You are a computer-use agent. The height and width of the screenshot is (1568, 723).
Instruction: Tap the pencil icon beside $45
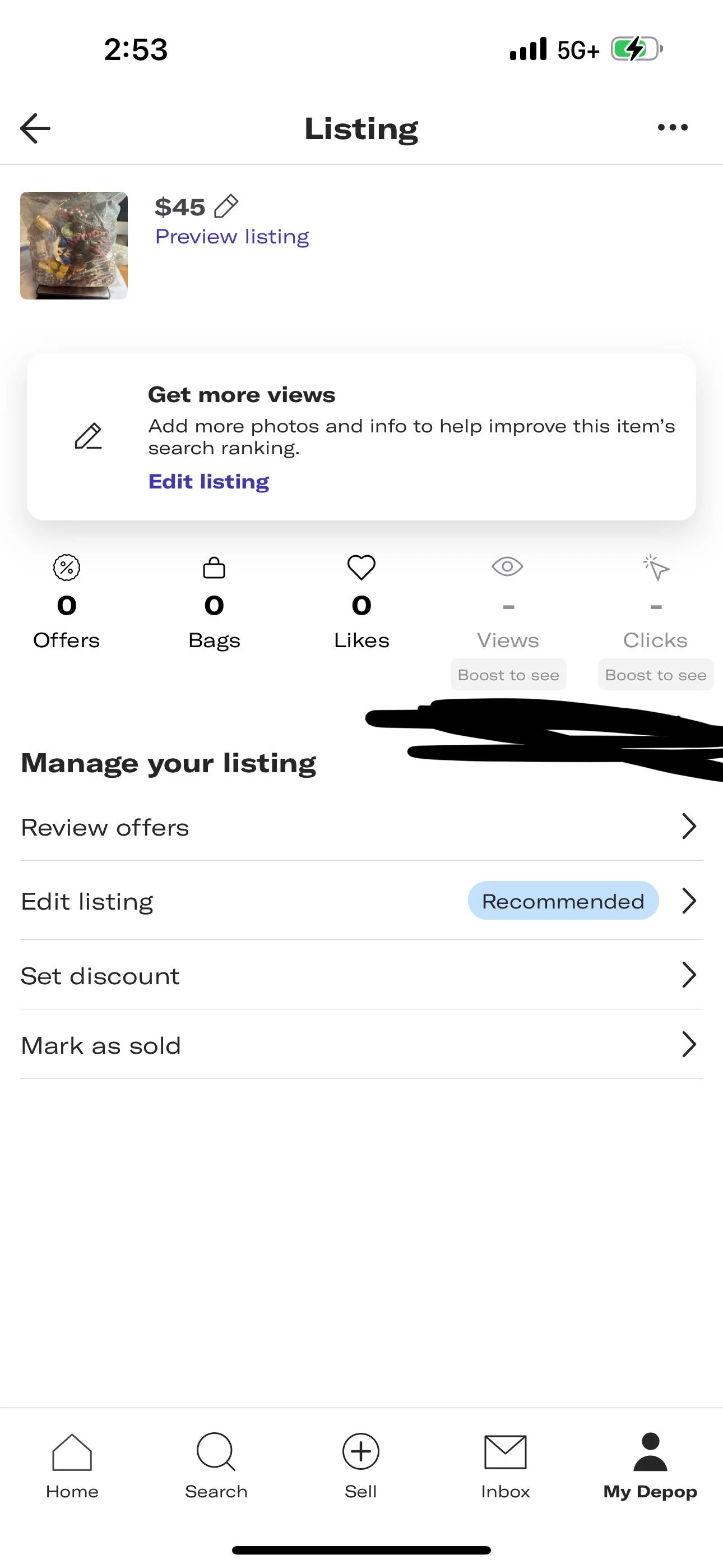[225, 206]
